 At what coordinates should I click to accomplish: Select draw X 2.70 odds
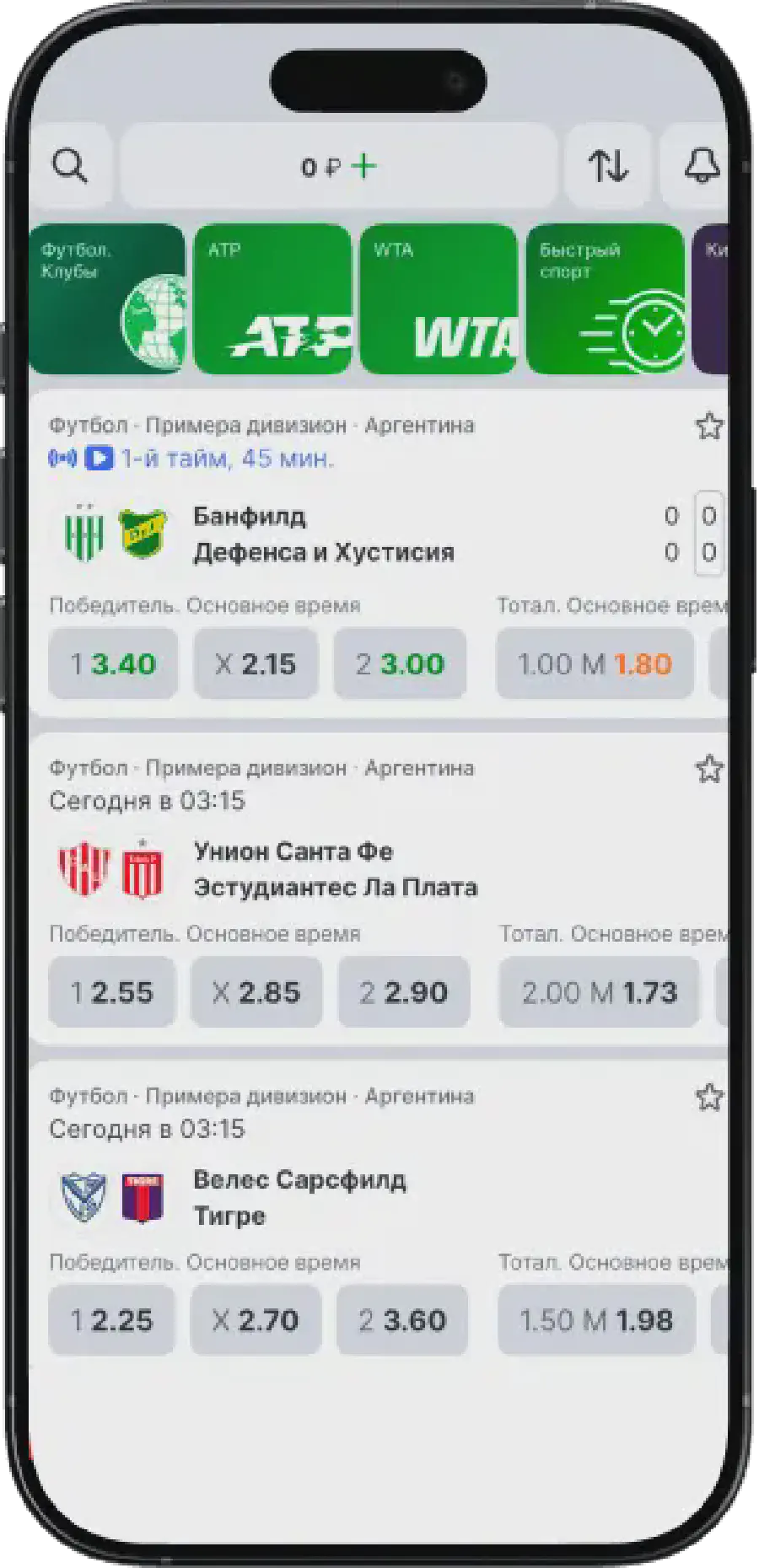256,1320
